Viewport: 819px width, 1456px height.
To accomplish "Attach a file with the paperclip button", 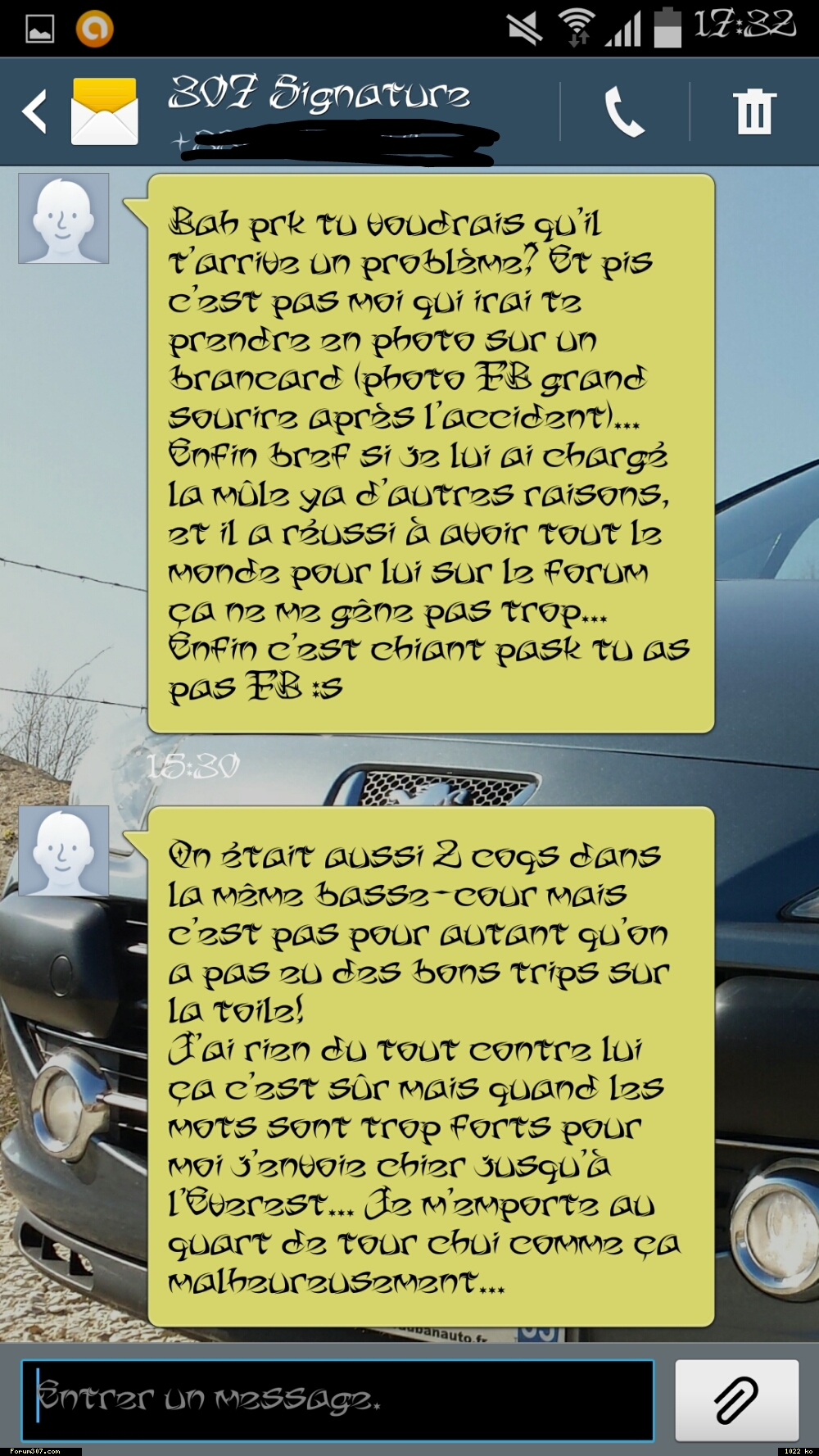I will click(x=736, y=1399).
